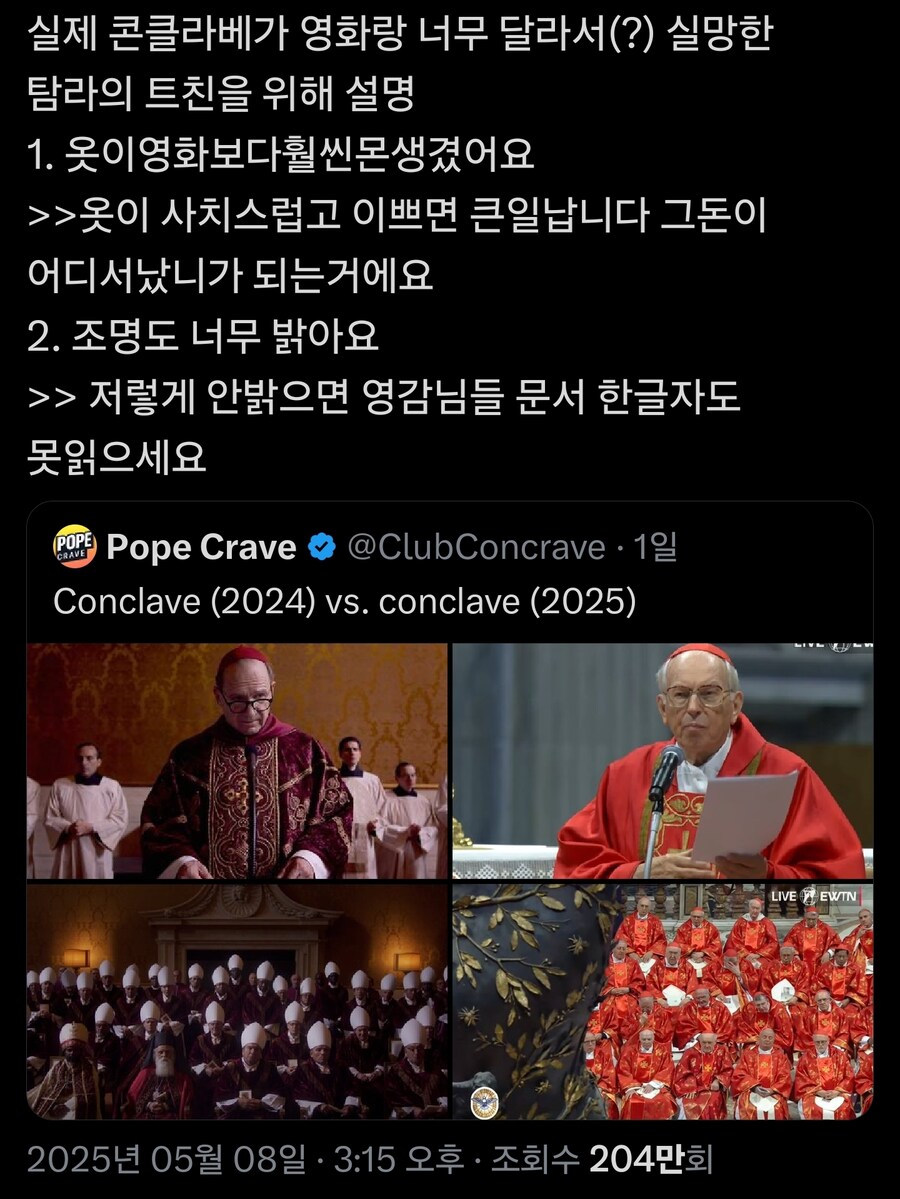Viewport: 900px width, 1199px height.
Task: Open the top-left movie cardinal image
Action: click(237, 761)
